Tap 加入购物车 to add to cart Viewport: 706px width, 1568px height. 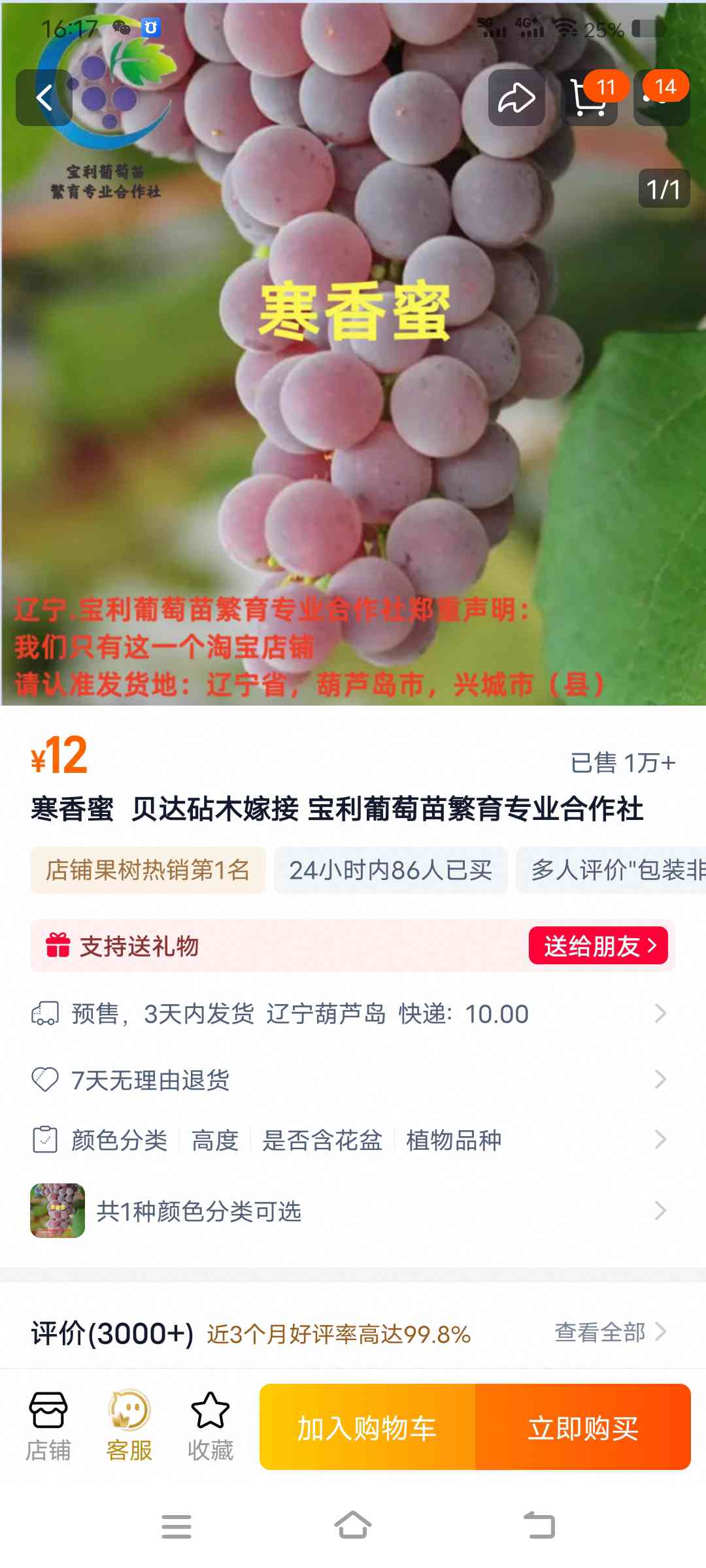point(367,1427)
